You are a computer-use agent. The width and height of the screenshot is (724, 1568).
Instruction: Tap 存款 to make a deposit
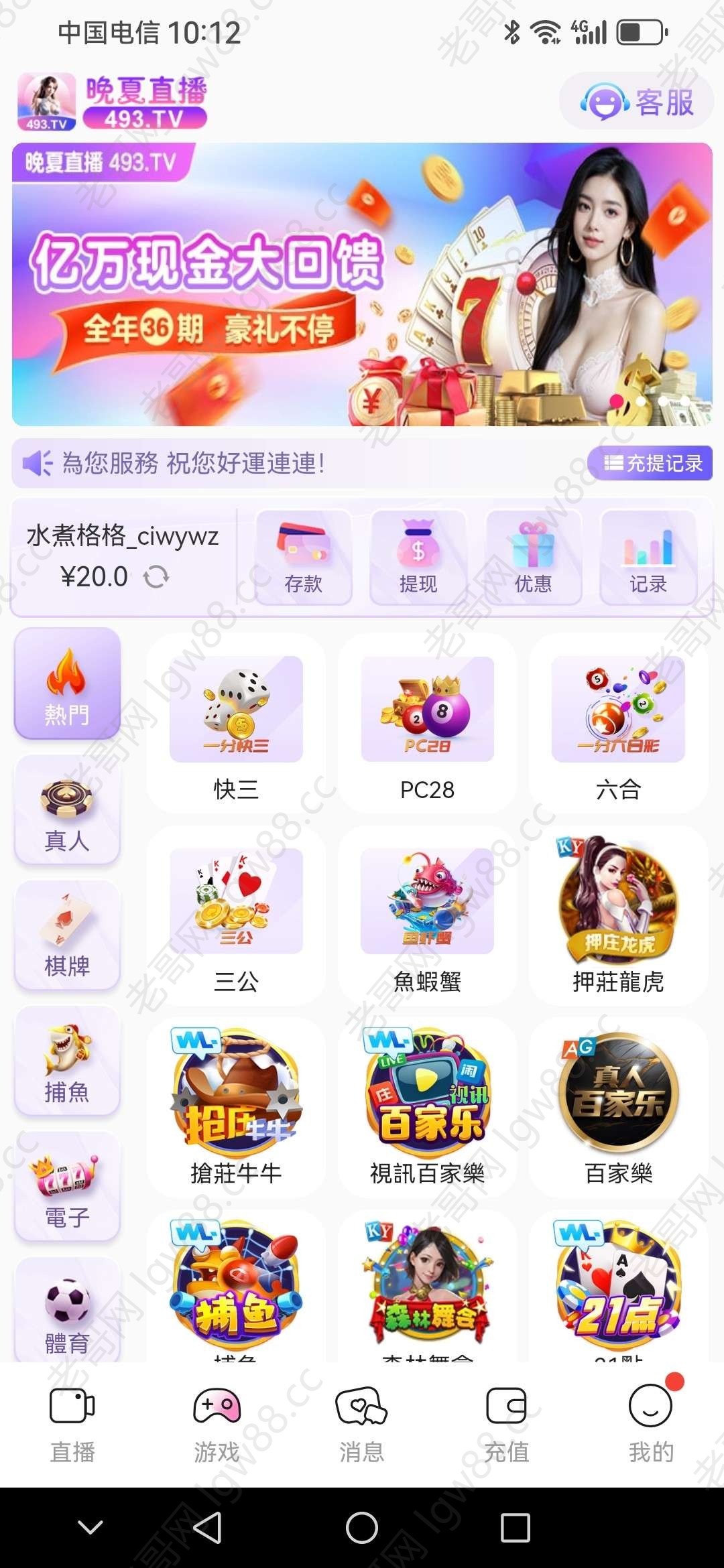click(304, 558)
